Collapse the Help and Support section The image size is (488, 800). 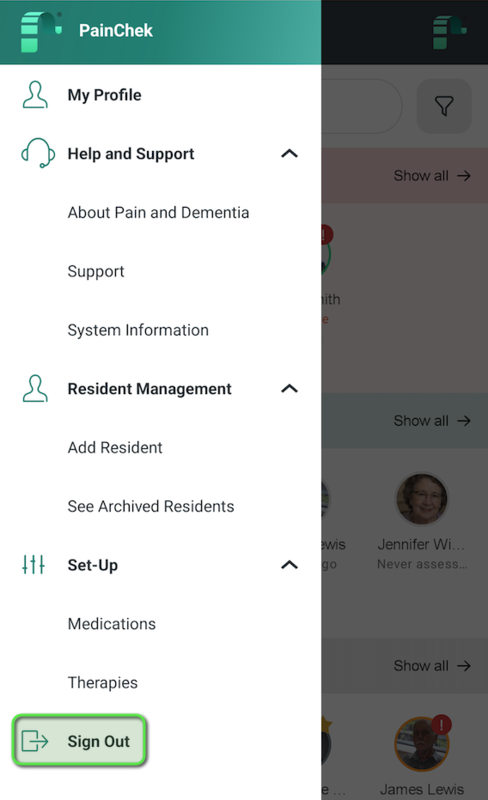289,154
